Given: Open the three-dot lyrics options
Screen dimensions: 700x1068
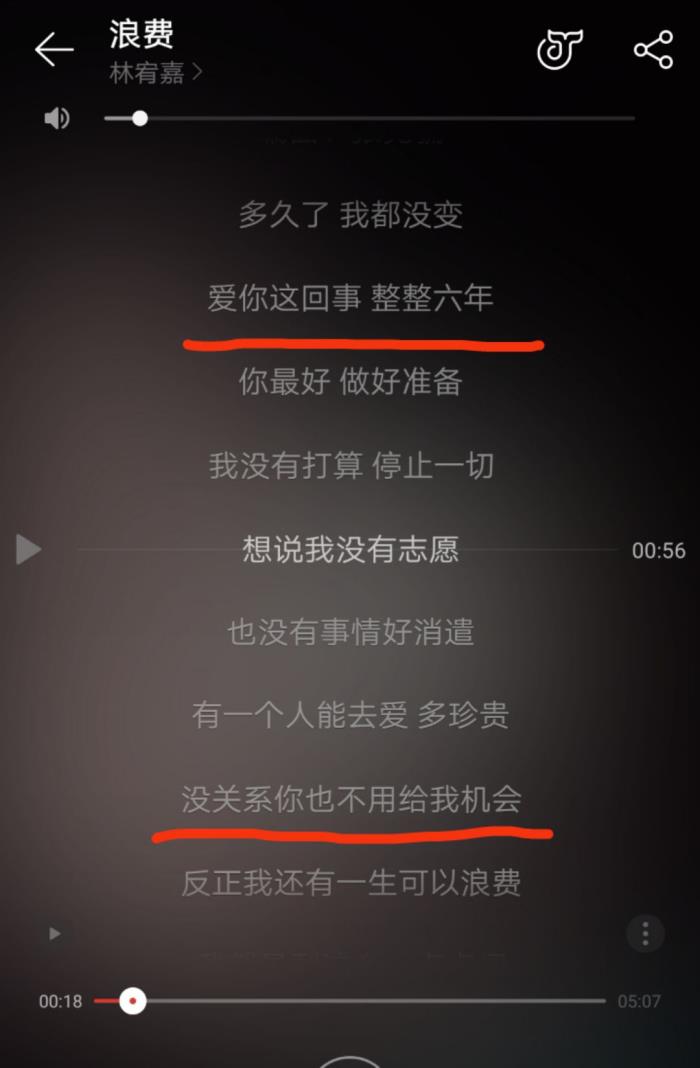Looking at the screenshot, I should (x=645, y=934).
